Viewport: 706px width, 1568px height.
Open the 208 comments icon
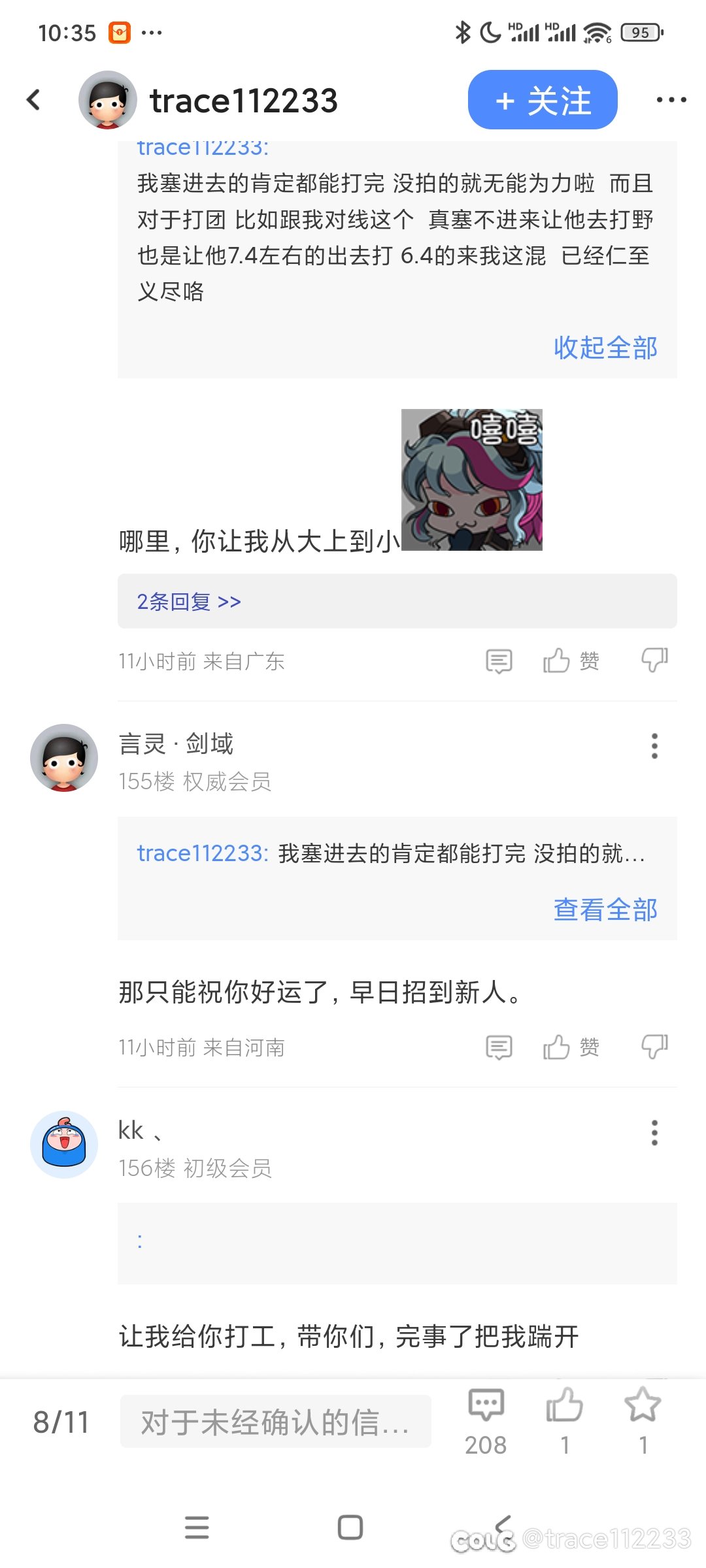pos(486,1421)
